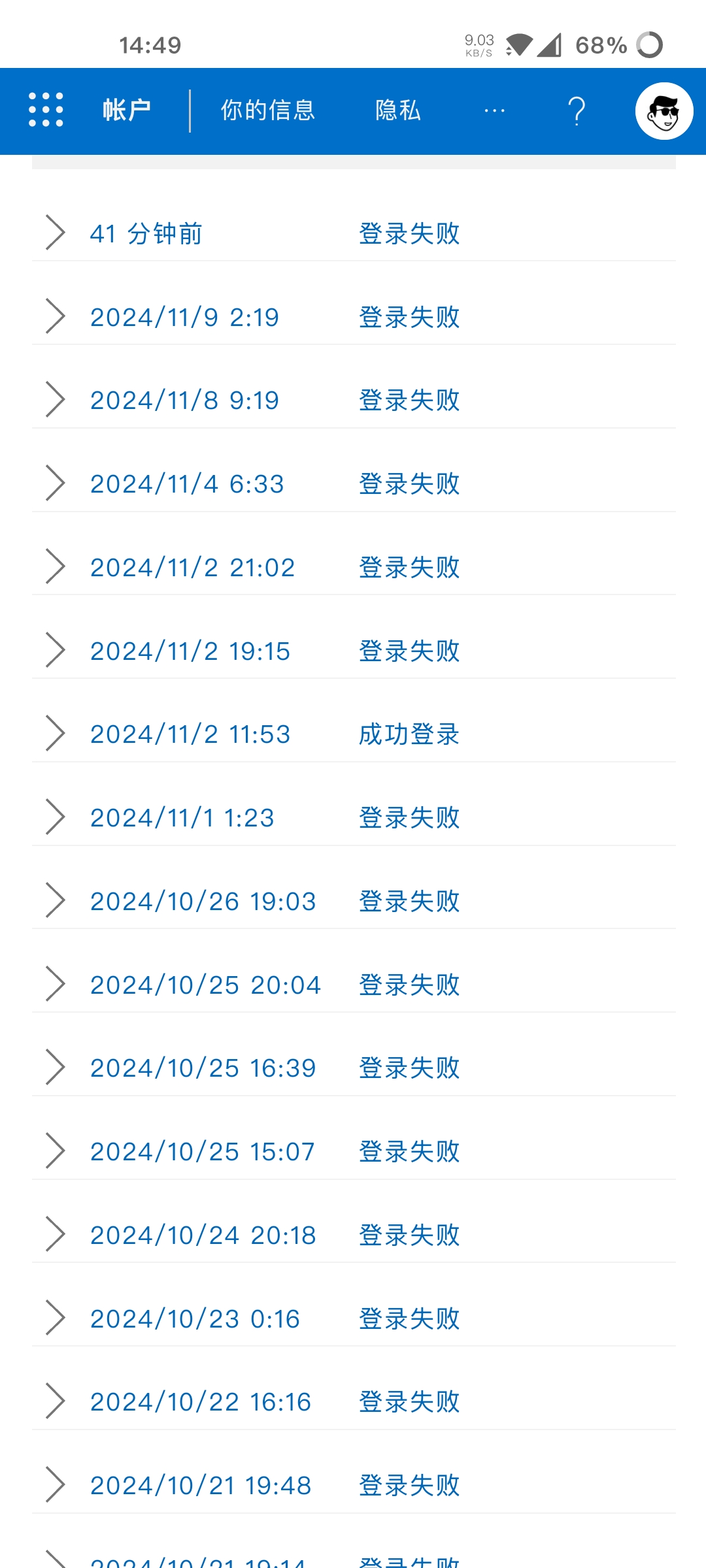Switch to the 隐私 tab
The height and width of the screenshot is (1568, 706).
pyautogui.click(x=398, y=110)
